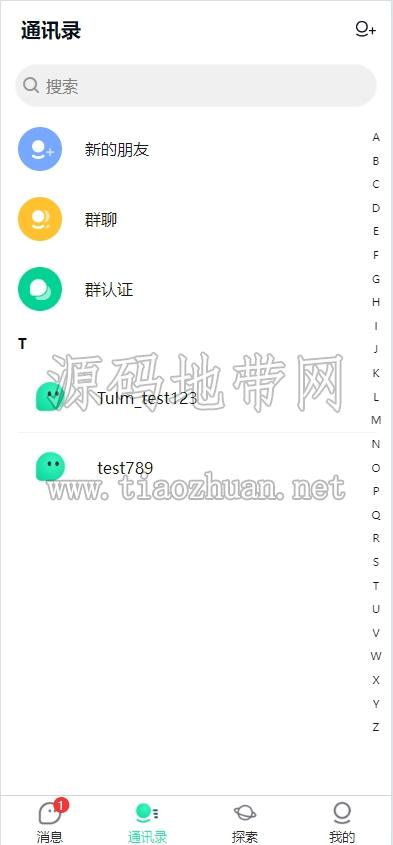Switch to the 消息 messages tab
393x845 pixels.
pyautogui.click(x=50, y=821)
